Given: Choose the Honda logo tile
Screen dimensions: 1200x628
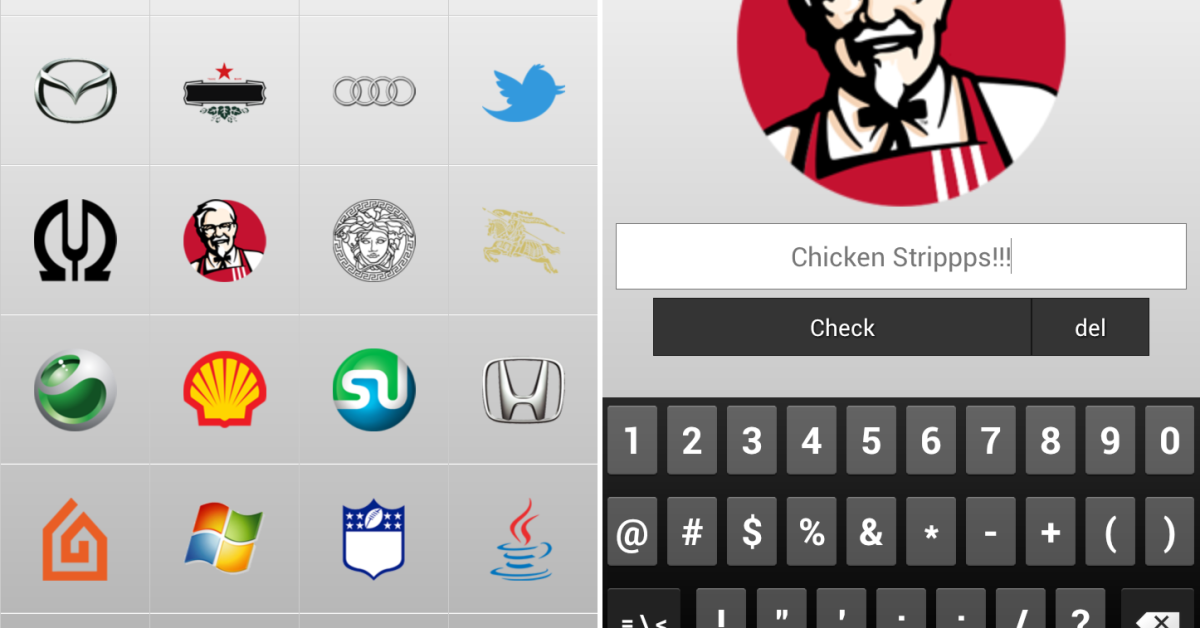Looking at the screenshot, I should click(x=524, y=390).
